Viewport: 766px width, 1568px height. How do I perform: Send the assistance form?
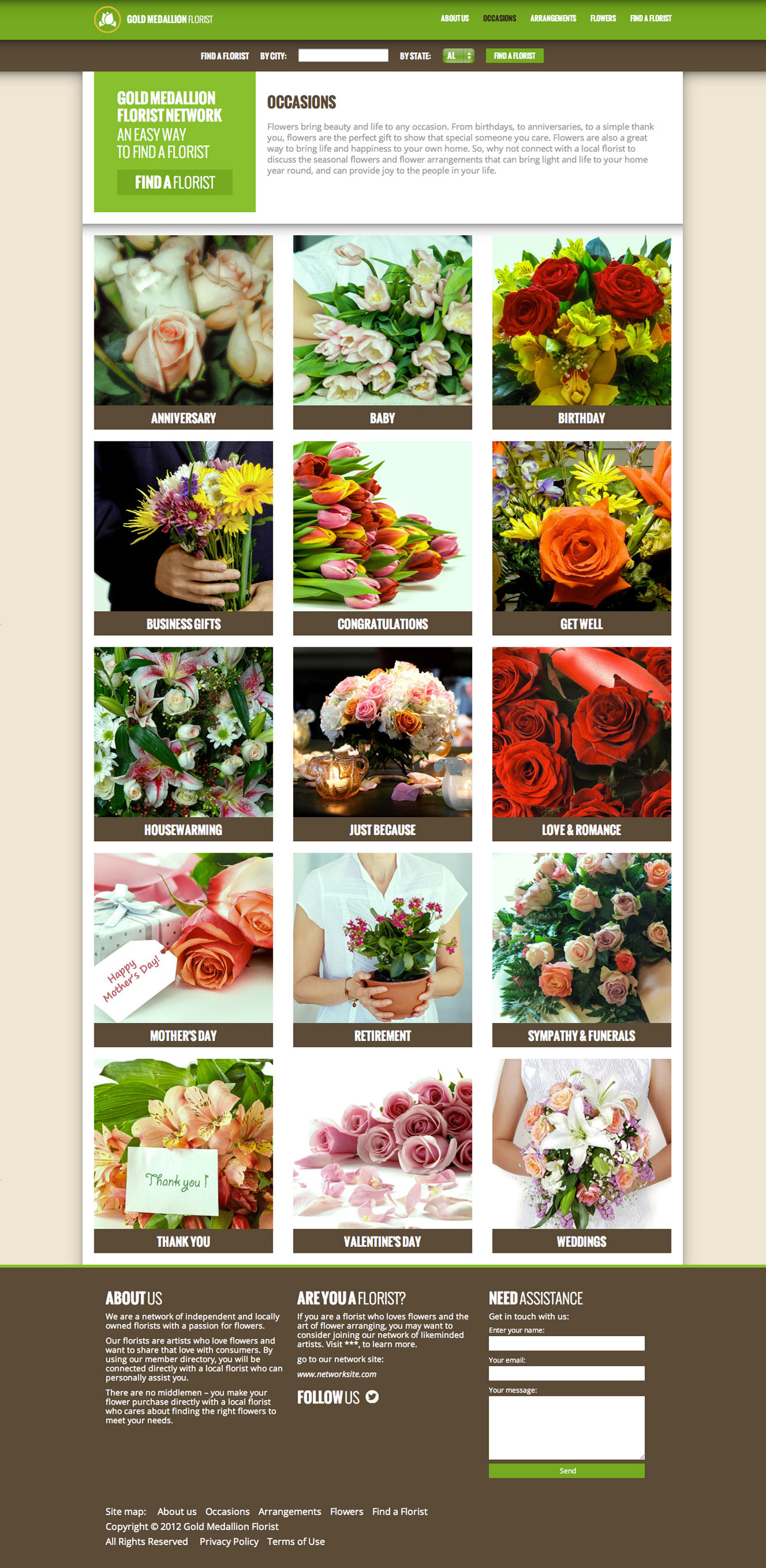(566, 1471)
